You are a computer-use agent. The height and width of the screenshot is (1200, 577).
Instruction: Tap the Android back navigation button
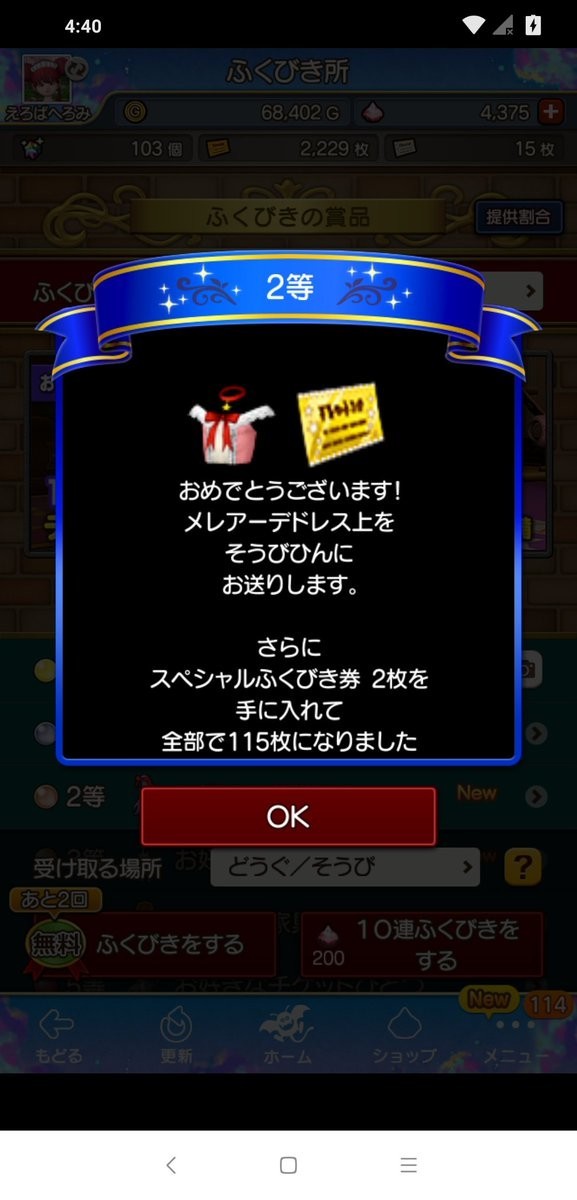pyautogui.click(x=171, y=1165)
